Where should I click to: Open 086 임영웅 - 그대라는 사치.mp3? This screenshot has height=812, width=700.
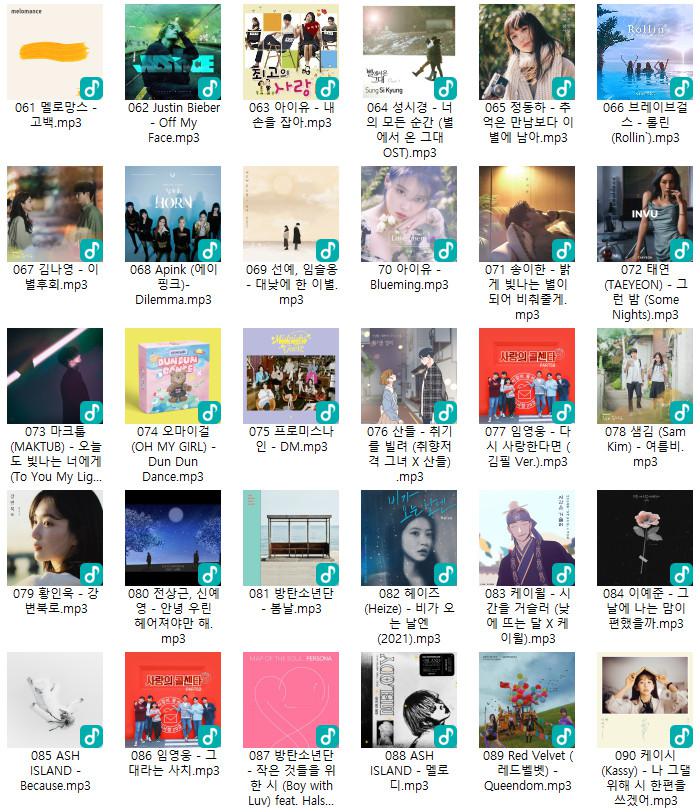click(172, 700)
